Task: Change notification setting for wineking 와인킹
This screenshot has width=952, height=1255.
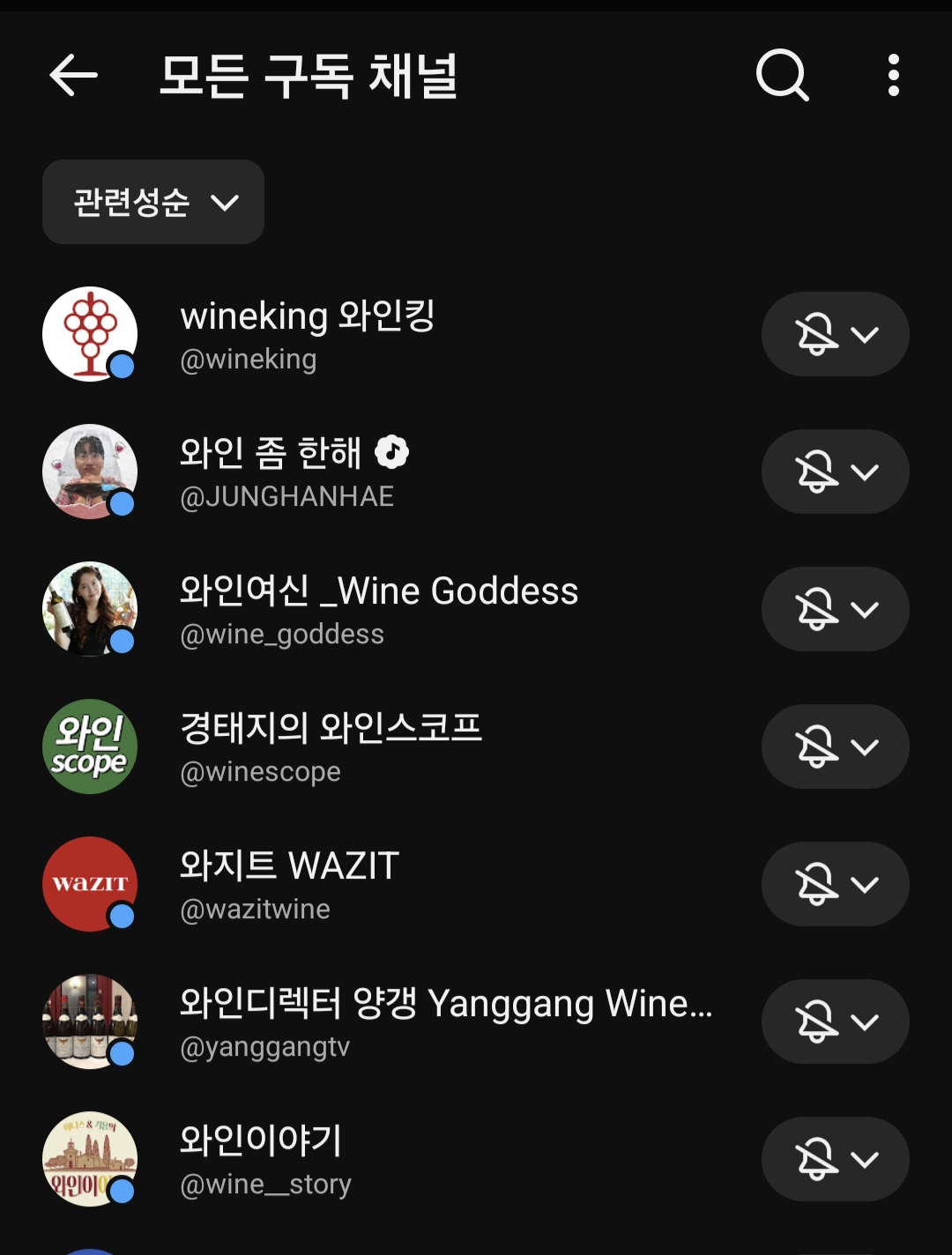Action: pos(836,334)
